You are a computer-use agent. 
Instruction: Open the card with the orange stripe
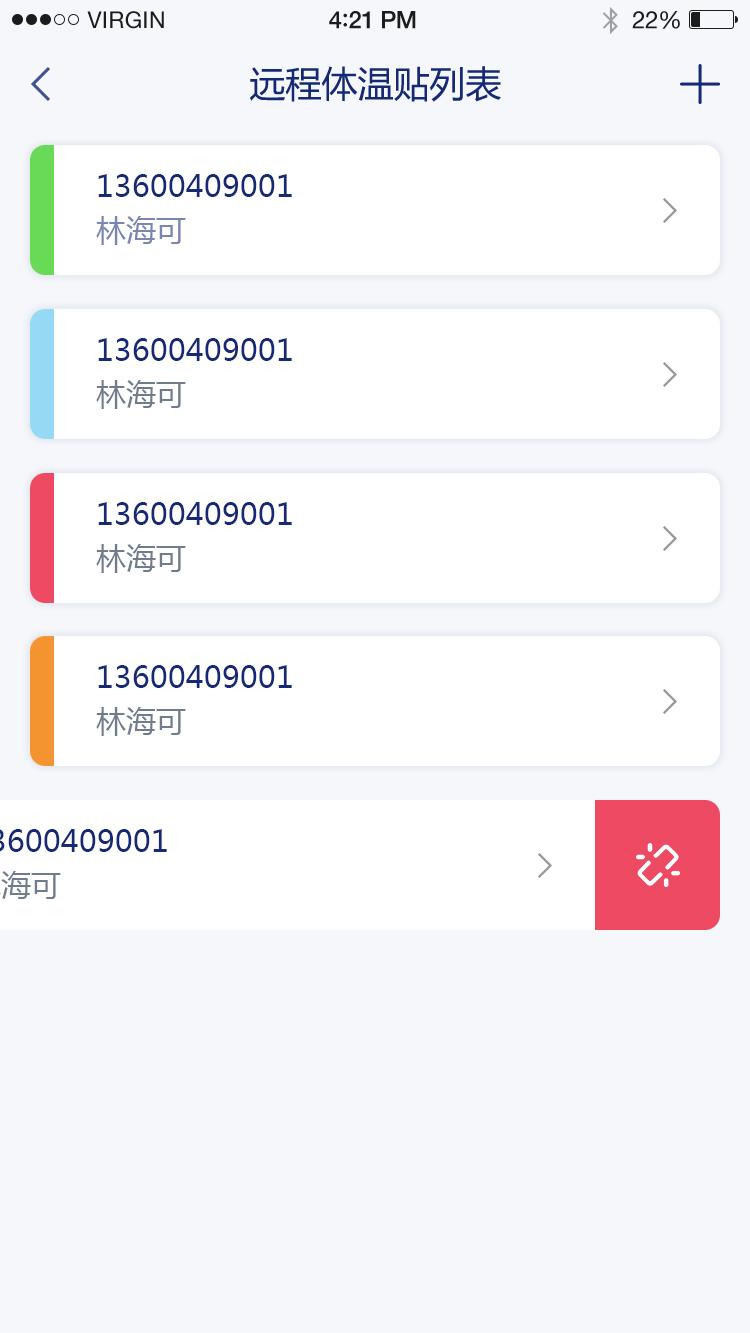375,701
